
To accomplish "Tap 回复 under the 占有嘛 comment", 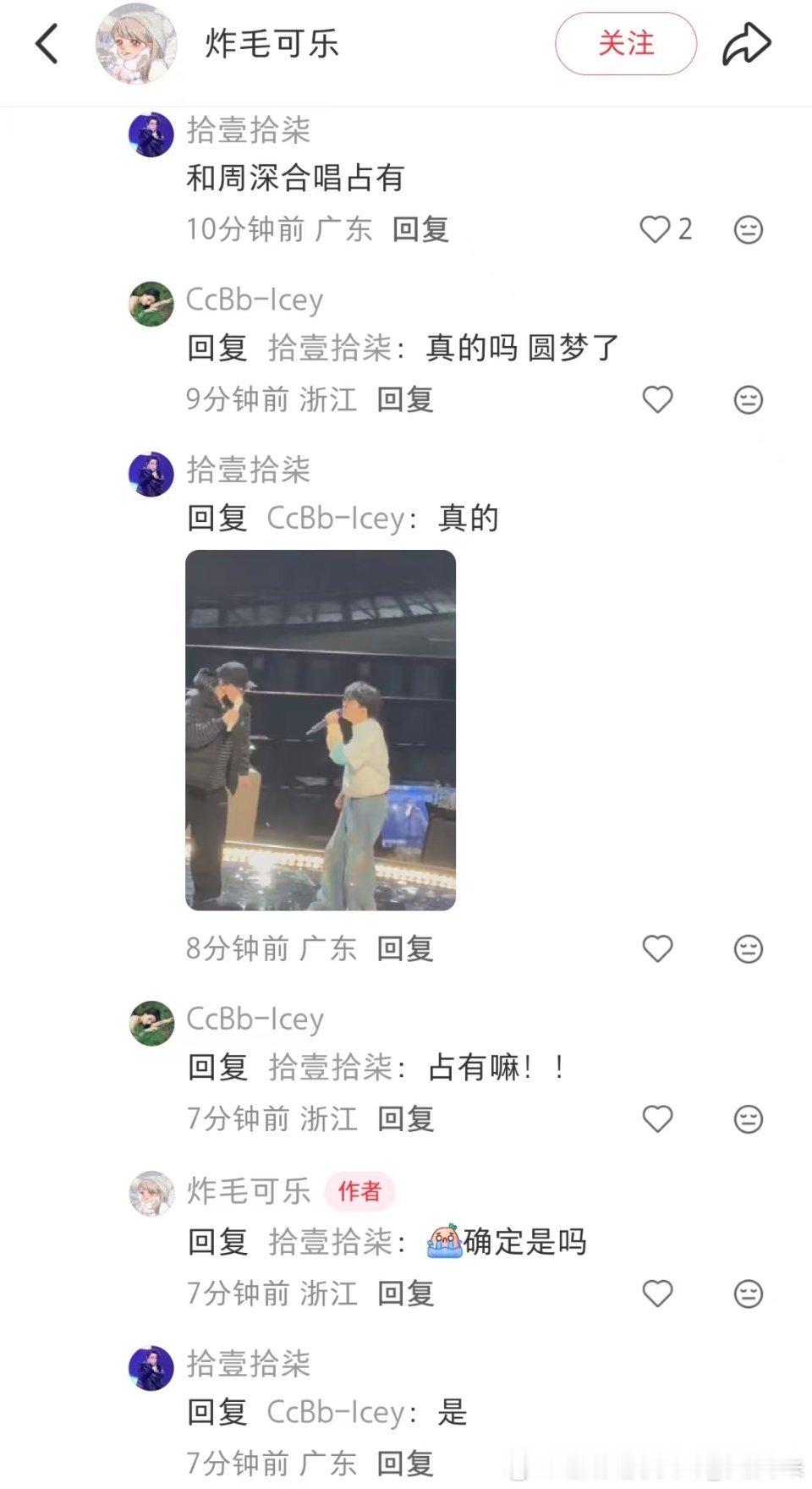I will [x=406, y=1118].
